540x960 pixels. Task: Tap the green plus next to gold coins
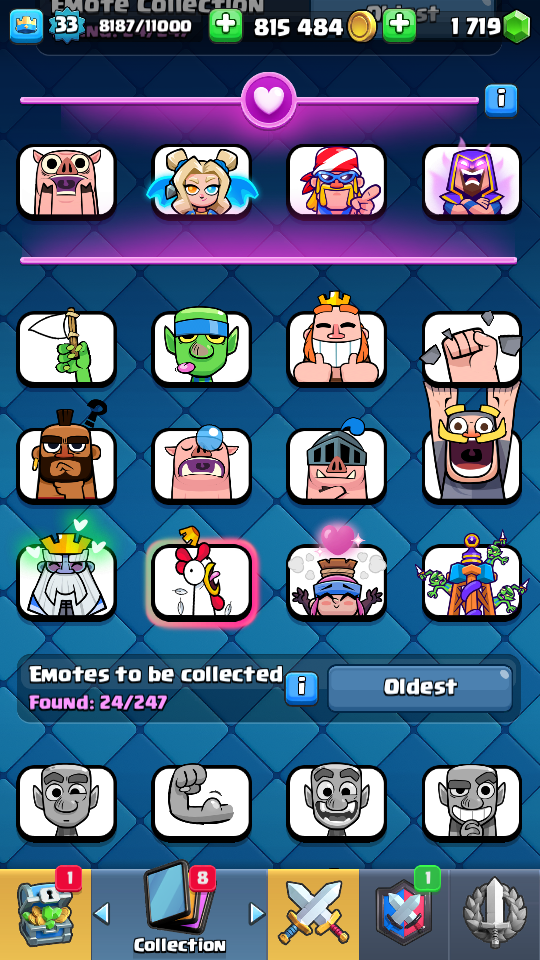pos(399,26)
